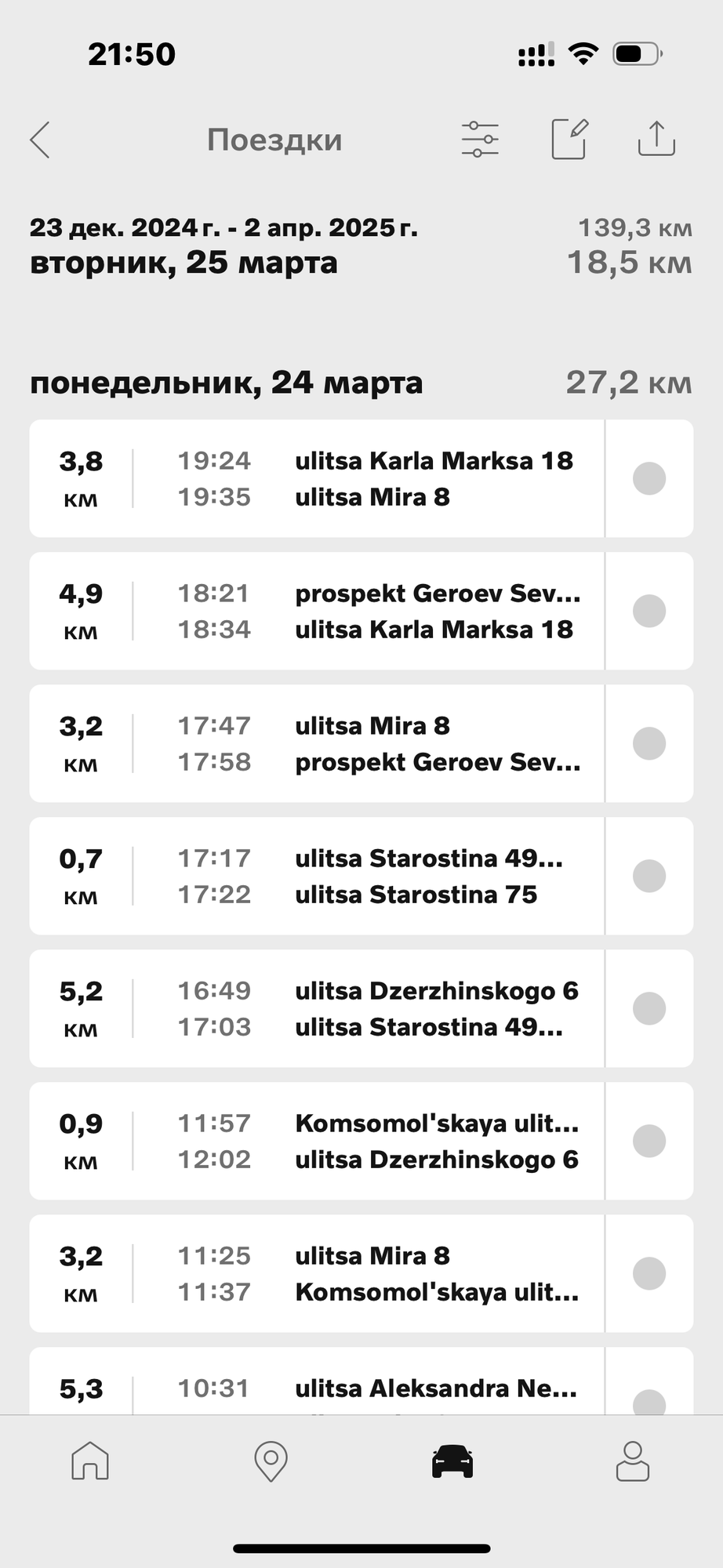Share or export the trips list
723x1568 pixels.
coord(656,139)
